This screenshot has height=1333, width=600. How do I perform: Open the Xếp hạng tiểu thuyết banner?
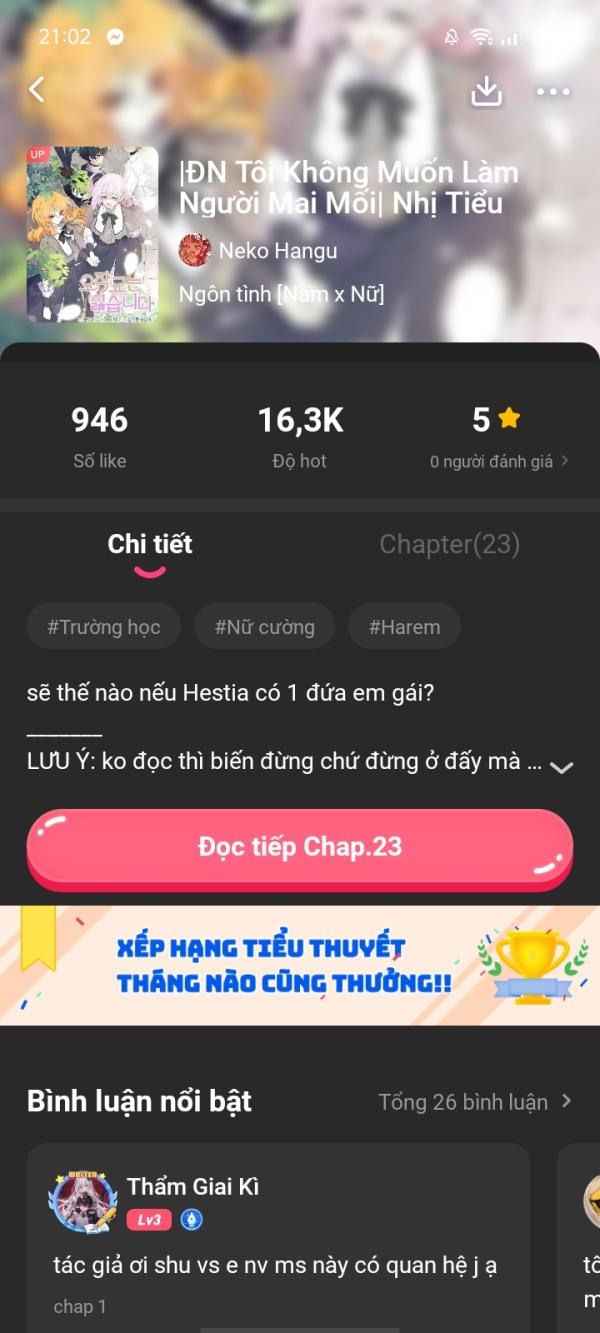pyautogui.click(x=300, y=965)
